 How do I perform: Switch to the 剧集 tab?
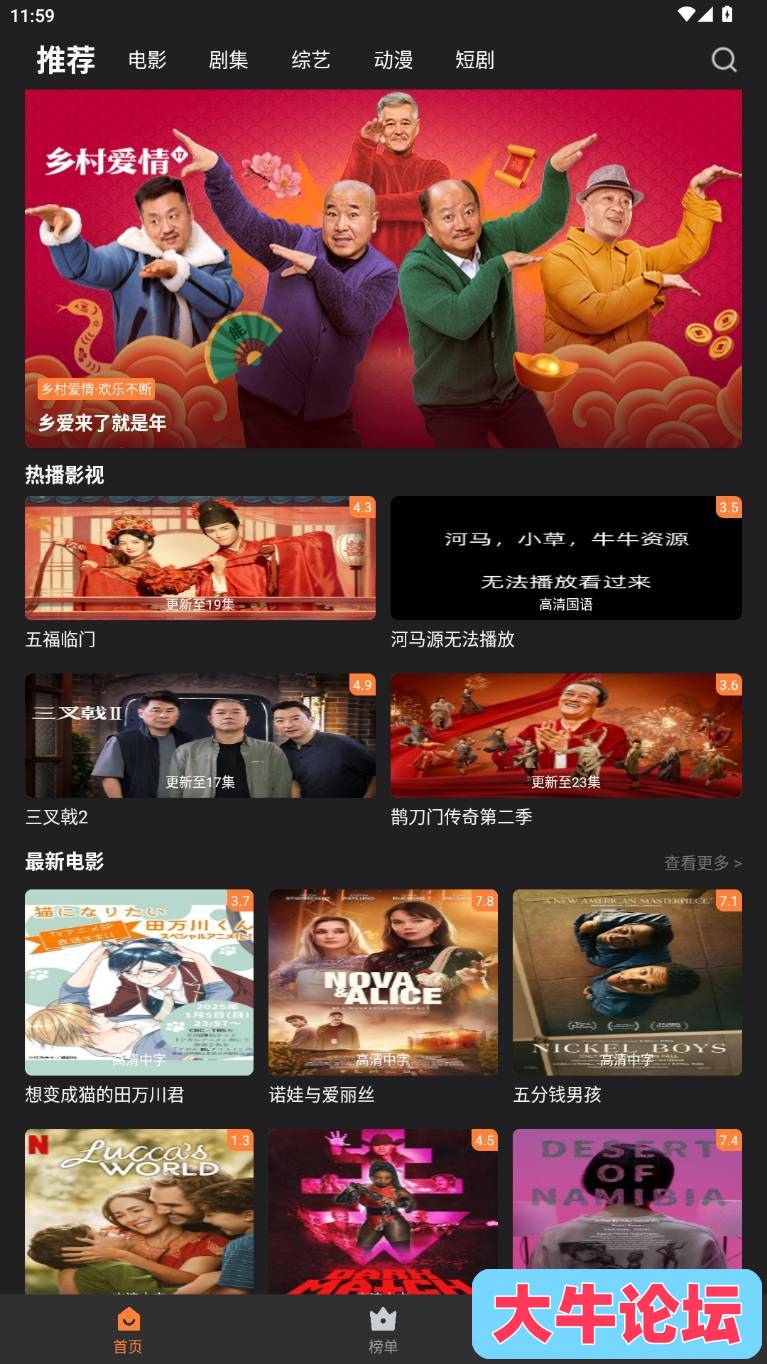(x=228, y=60)
